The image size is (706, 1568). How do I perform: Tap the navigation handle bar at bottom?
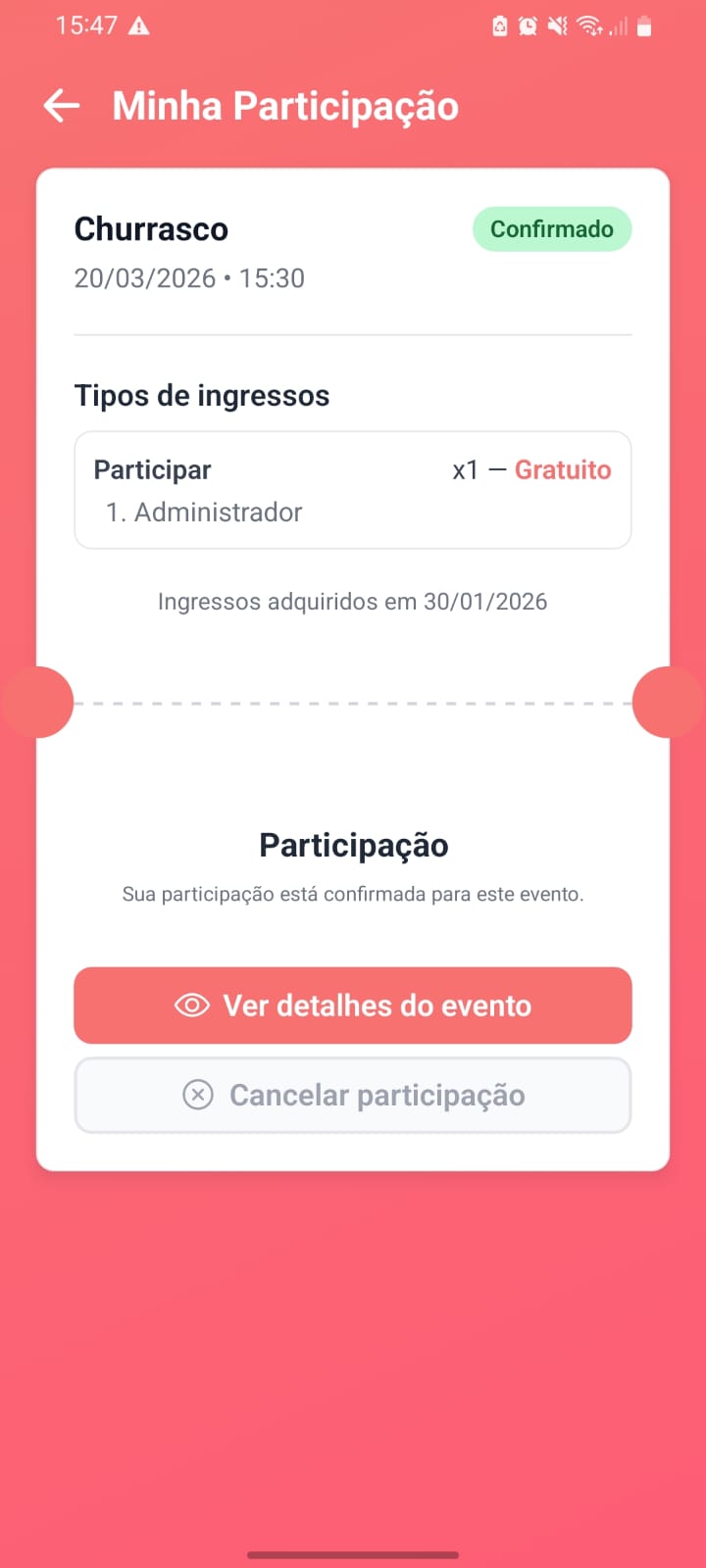click(x=353, y=1554)
